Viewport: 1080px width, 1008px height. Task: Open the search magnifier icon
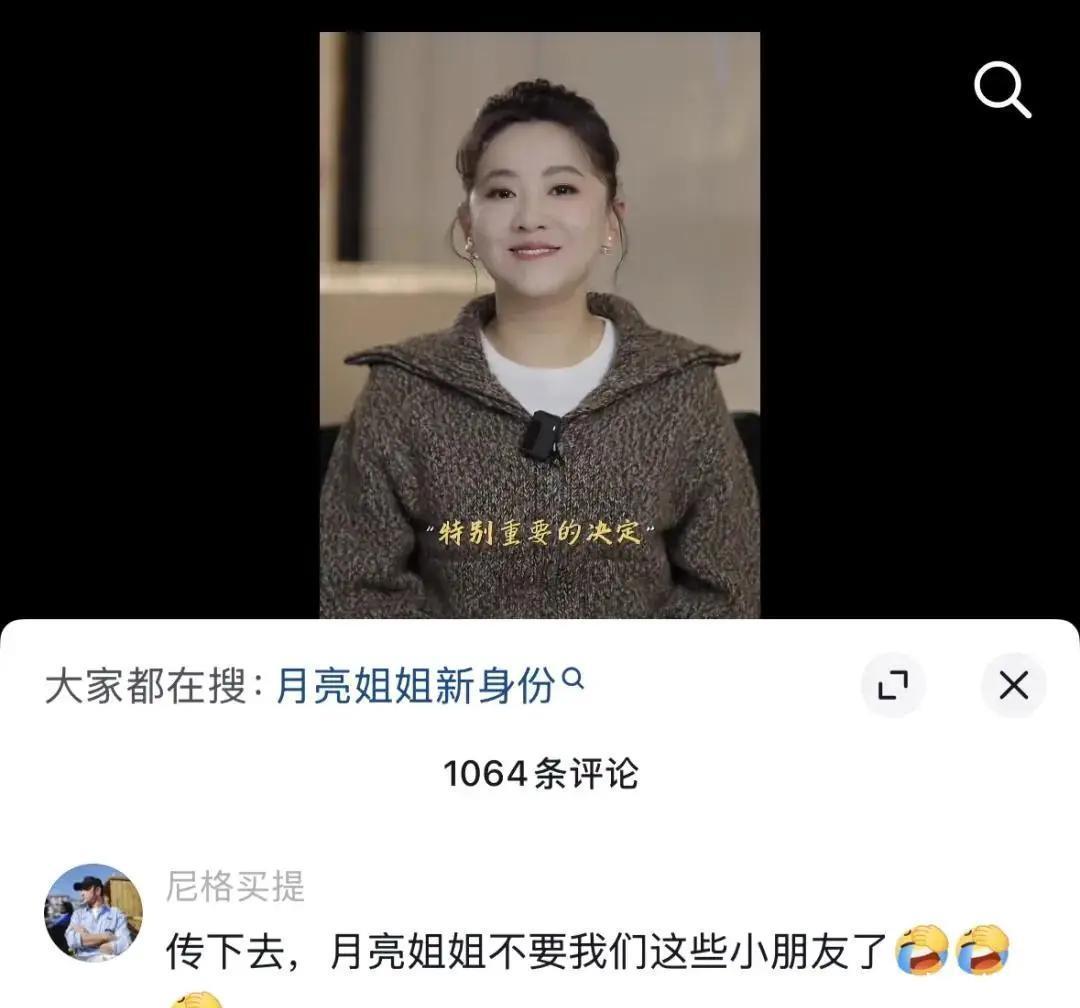pyautogui.click(x=1002, y=92)
